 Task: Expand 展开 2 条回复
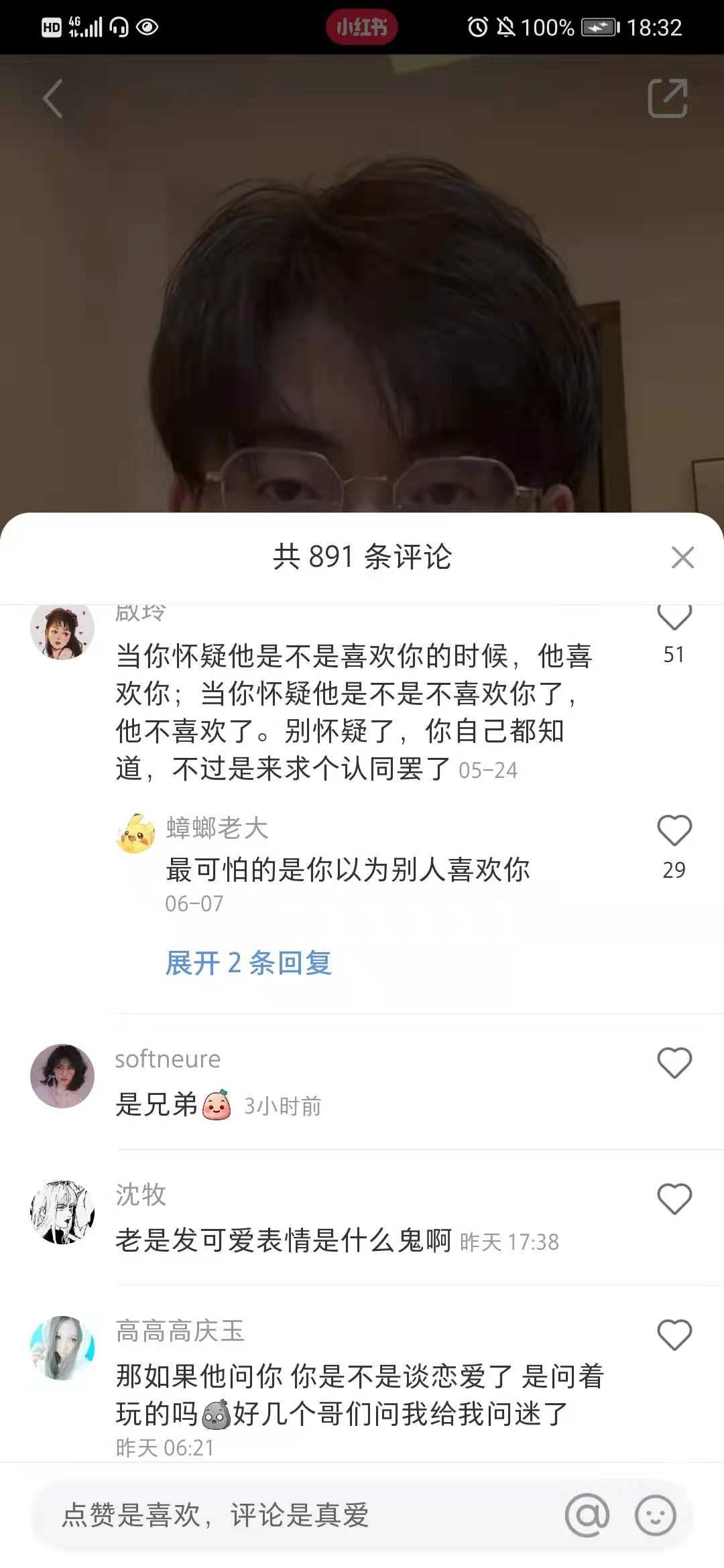click(x=249, y=963)
